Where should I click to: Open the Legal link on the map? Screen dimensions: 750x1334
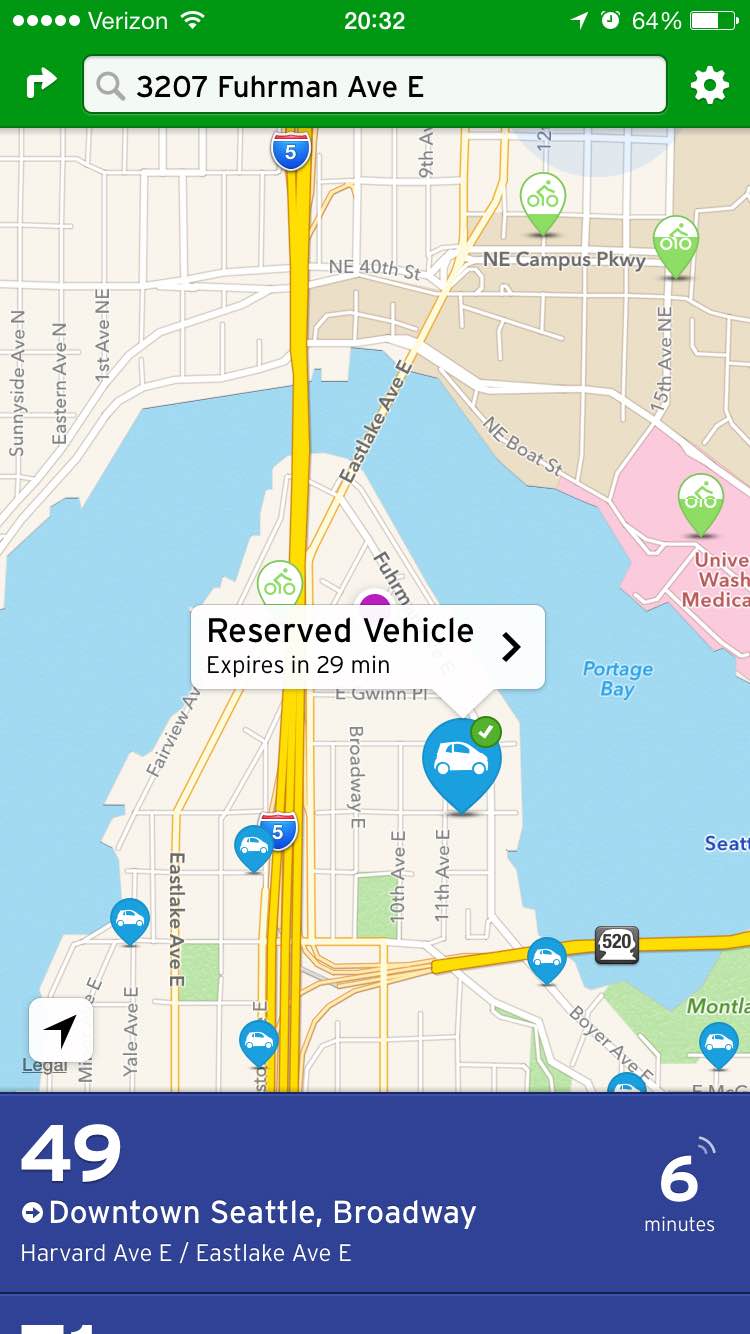(x=44, y=1065)
